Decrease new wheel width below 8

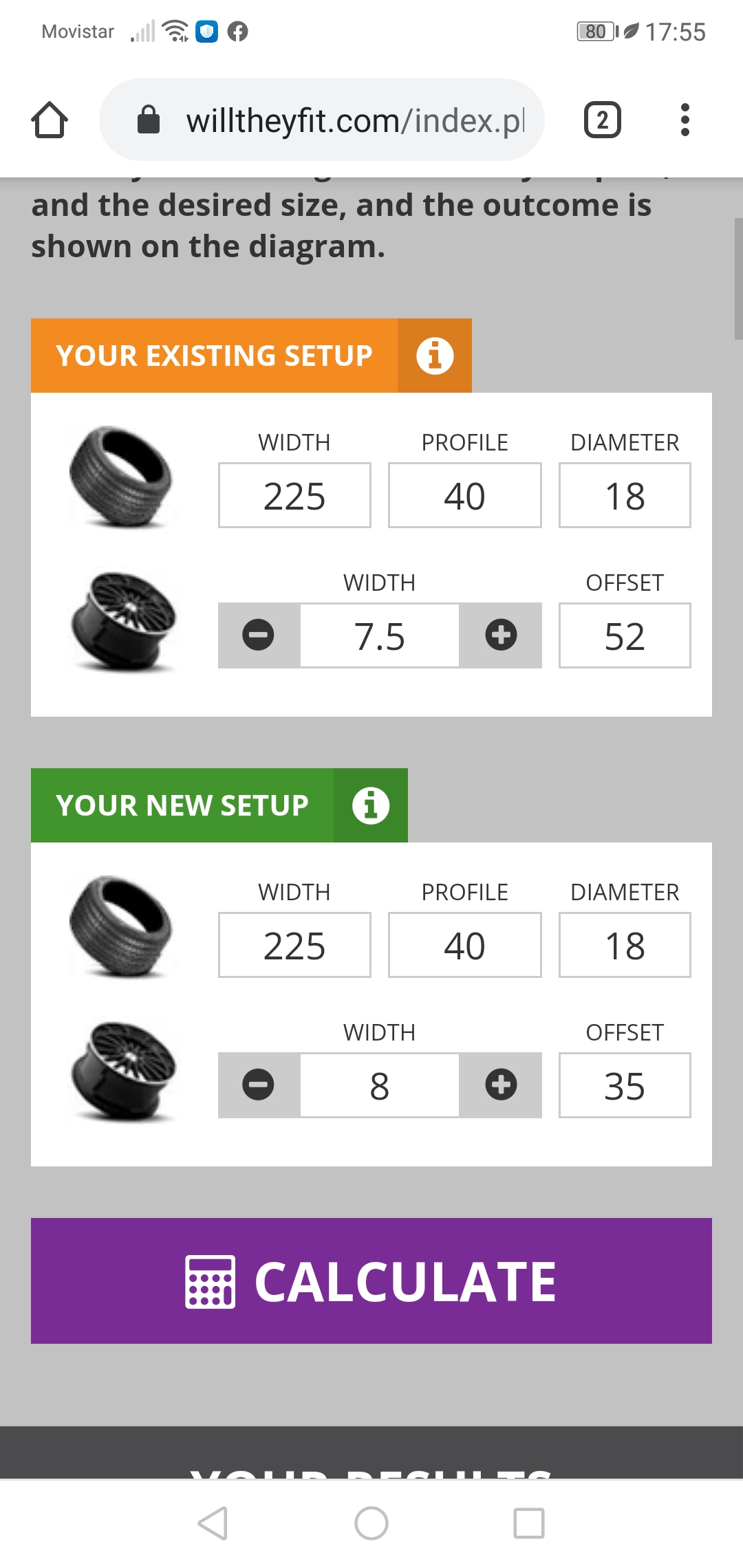pos(259,1085)
